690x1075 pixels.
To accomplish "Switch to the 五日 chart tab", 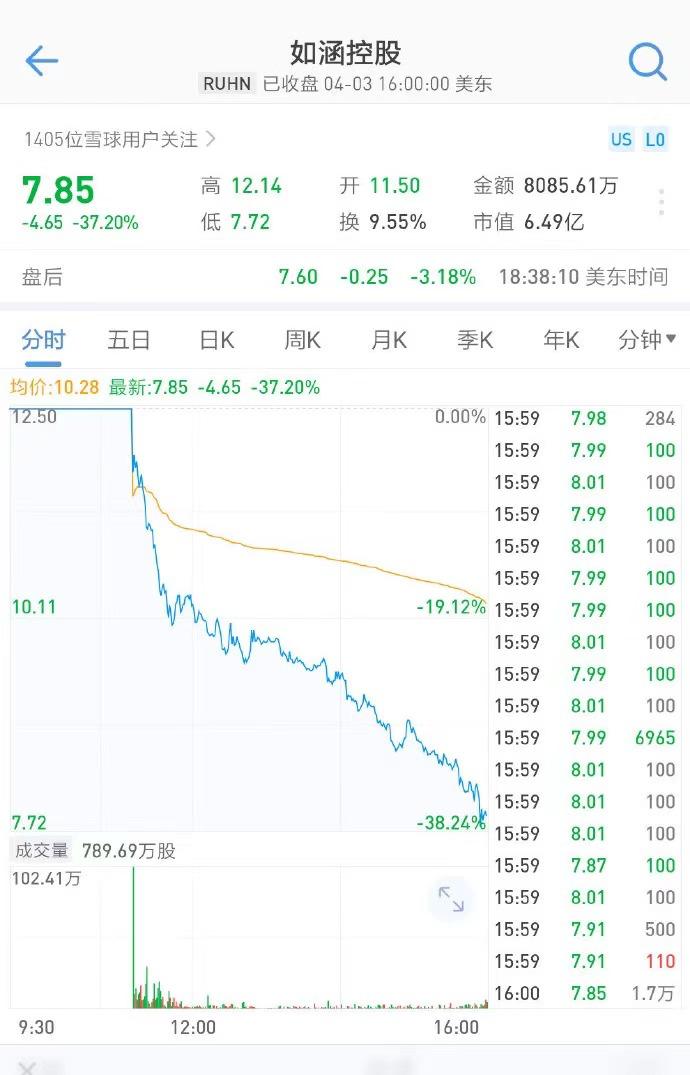I will click(x=129, y=340).
